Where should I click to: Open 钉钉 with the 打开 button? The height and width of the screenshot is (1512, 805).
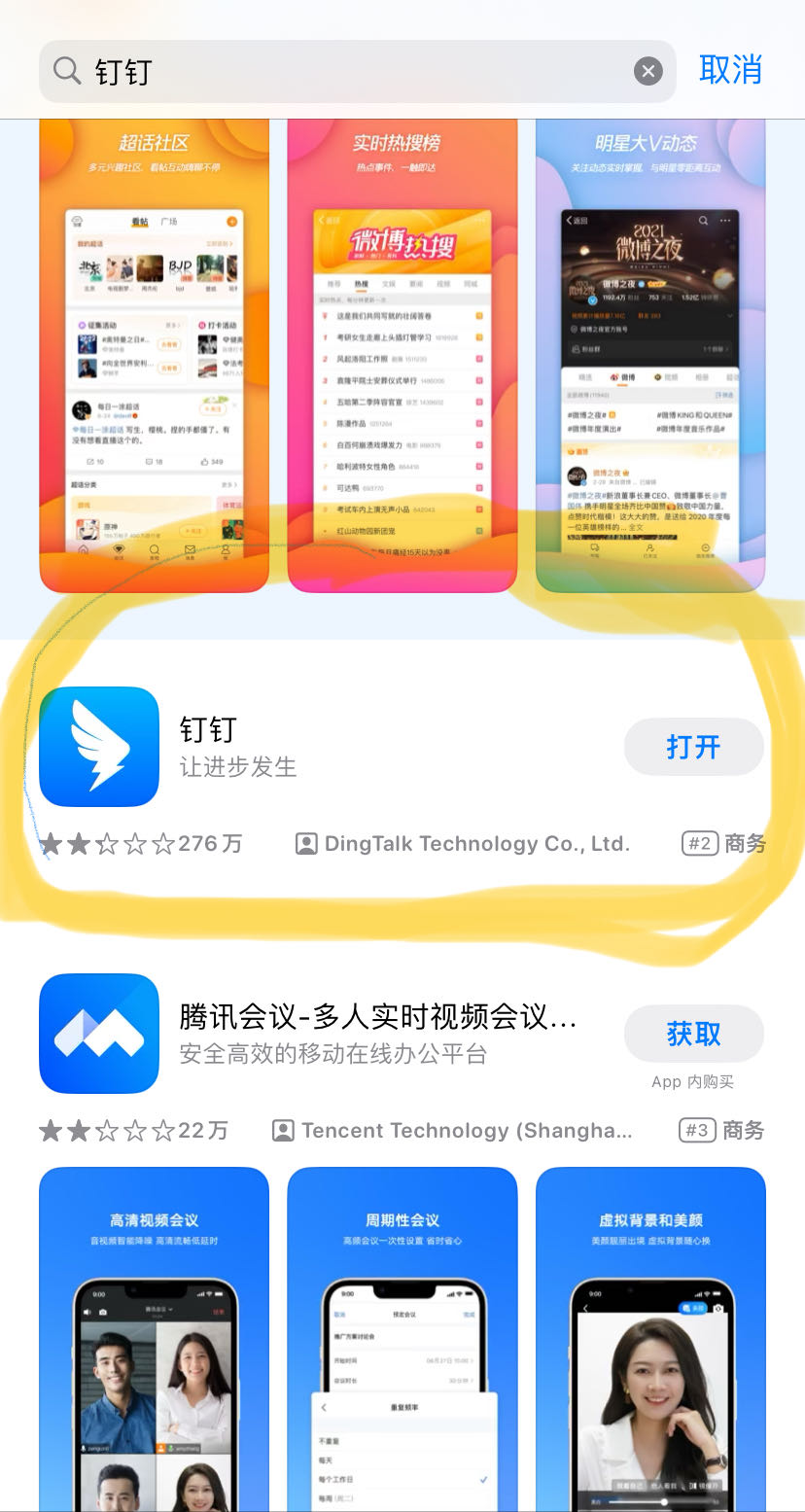click(x=693, y=747)
